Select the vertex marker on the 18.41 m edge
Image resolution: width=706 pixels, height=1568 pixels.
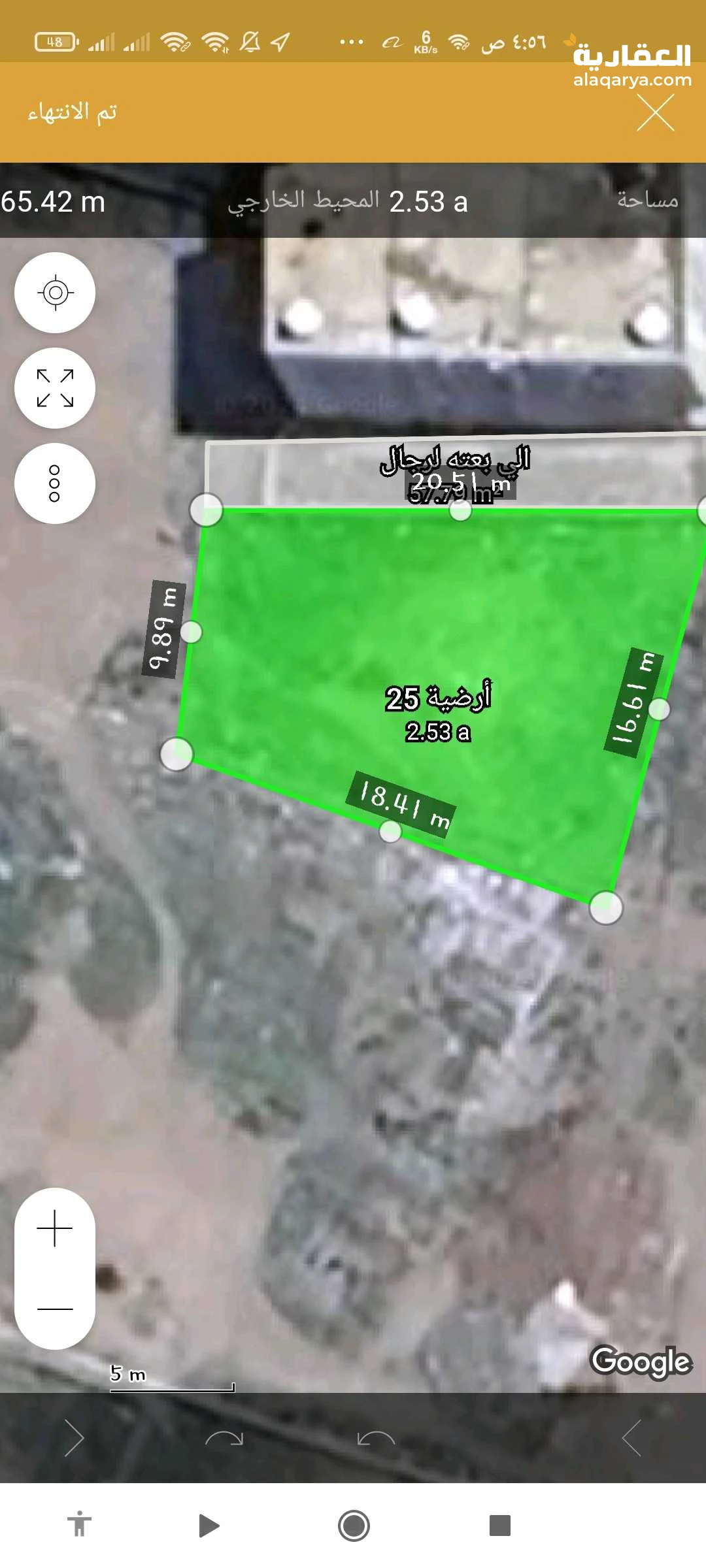[390, 832]
